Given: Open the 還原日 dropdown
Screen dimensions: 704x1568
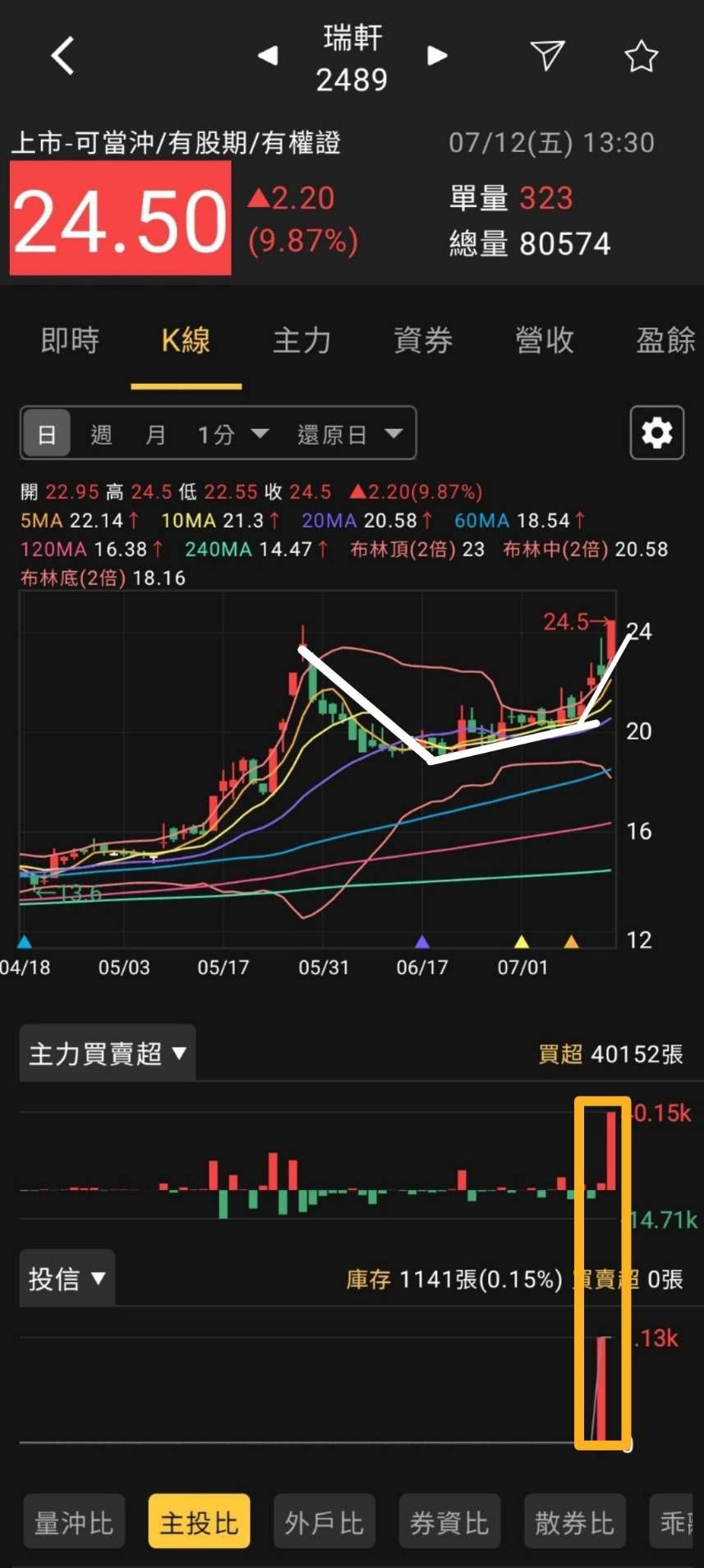Looking at the screenshot, I should coord(350,434).
